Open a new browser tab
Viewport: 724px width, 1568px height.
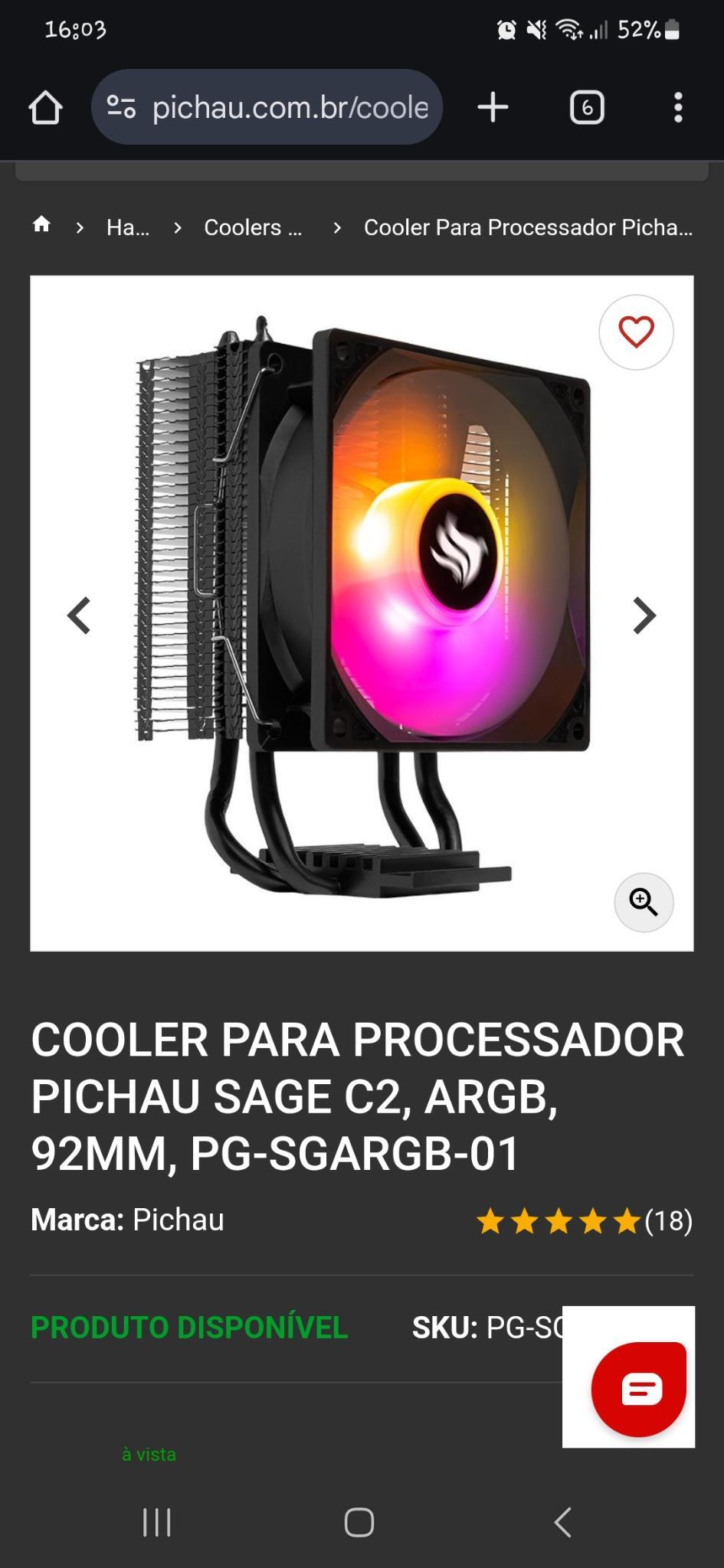493,107
